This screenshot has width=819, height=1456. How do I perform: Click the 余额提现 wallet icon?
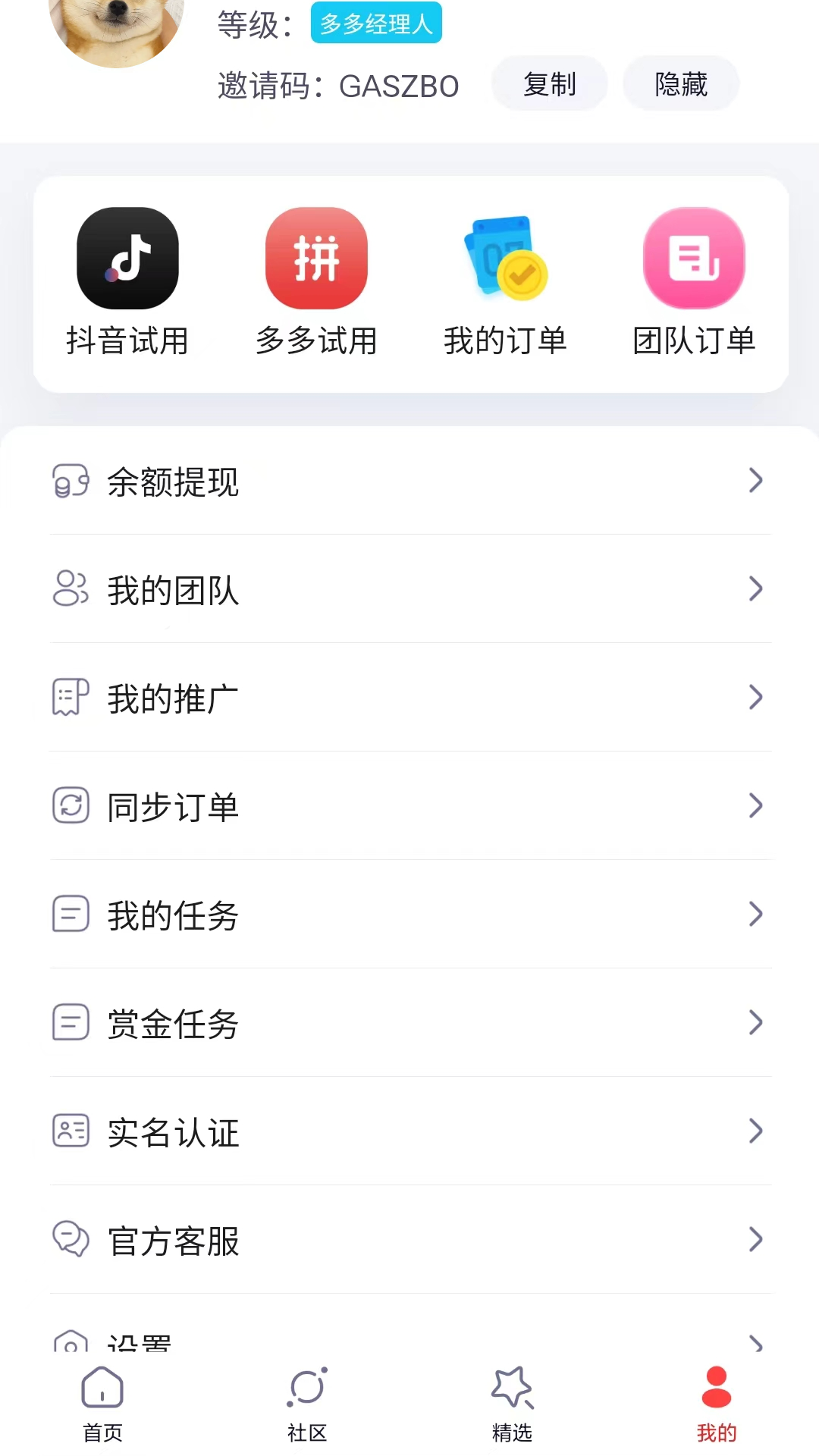(x=70, y=481)
